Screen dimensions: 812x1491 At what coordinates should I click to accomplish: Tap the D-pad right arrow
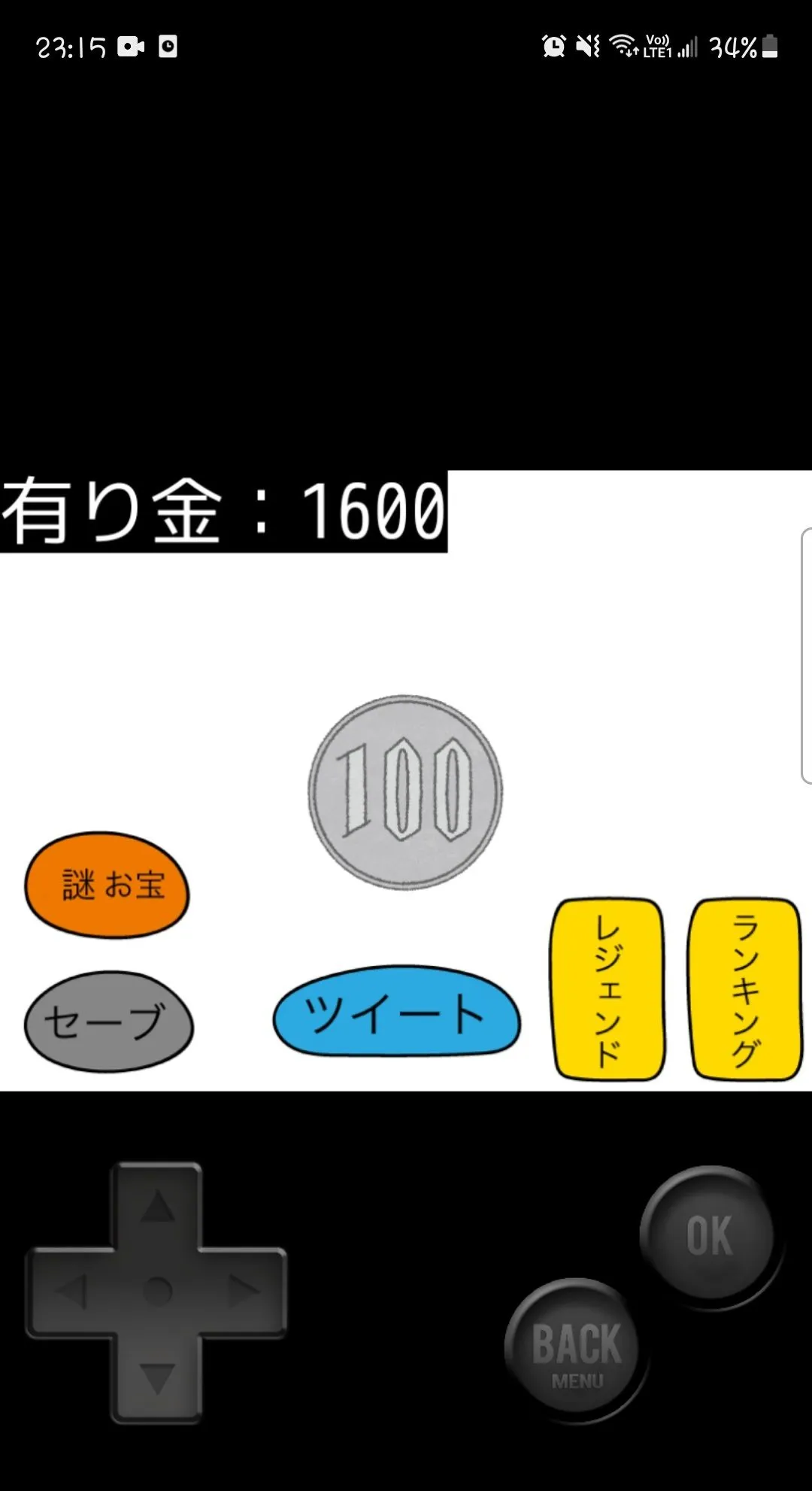[244, 1291]
